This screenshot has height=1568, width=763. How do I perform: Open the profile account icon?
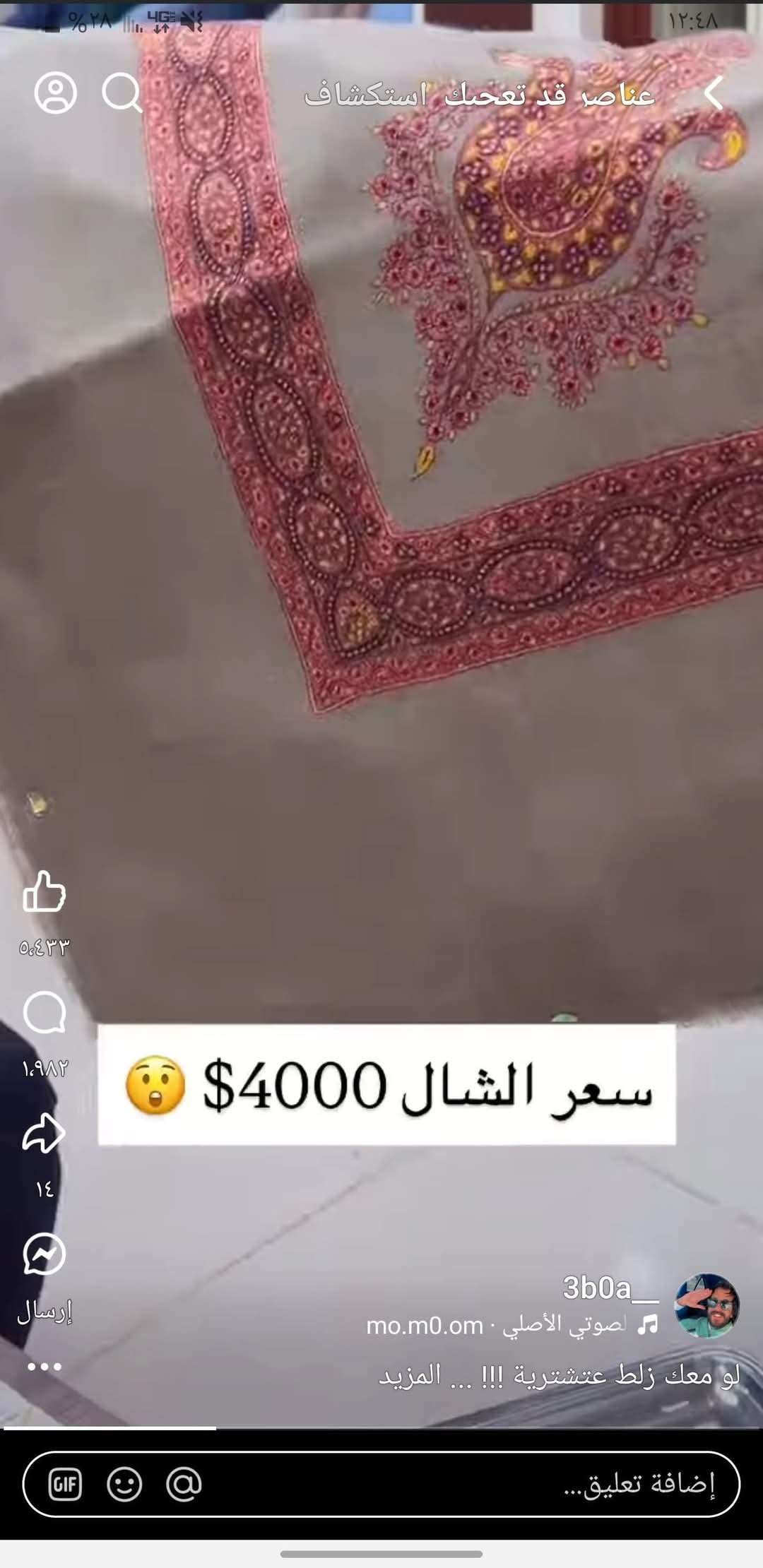click(56, 93)
